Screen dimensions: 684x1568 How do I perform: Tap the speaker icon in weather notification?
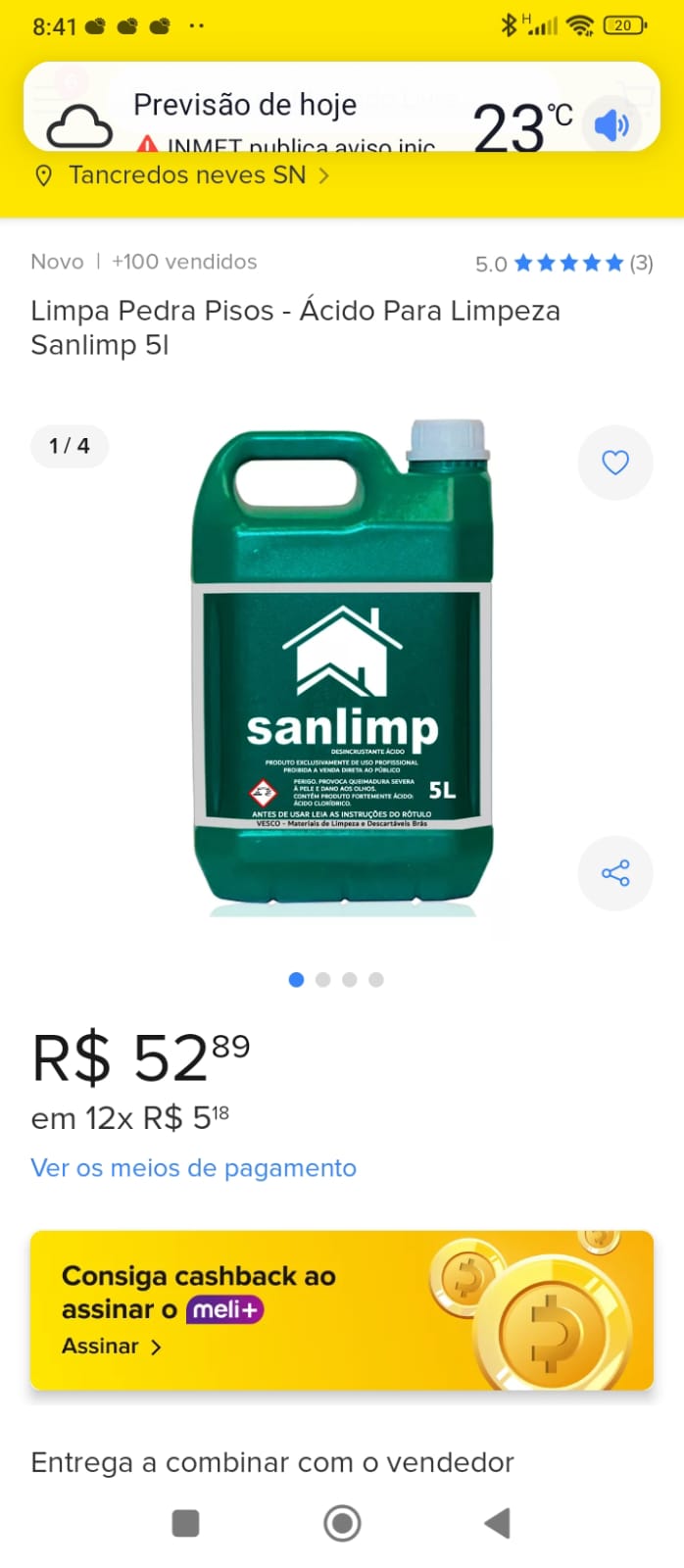[x=611, y=125]
